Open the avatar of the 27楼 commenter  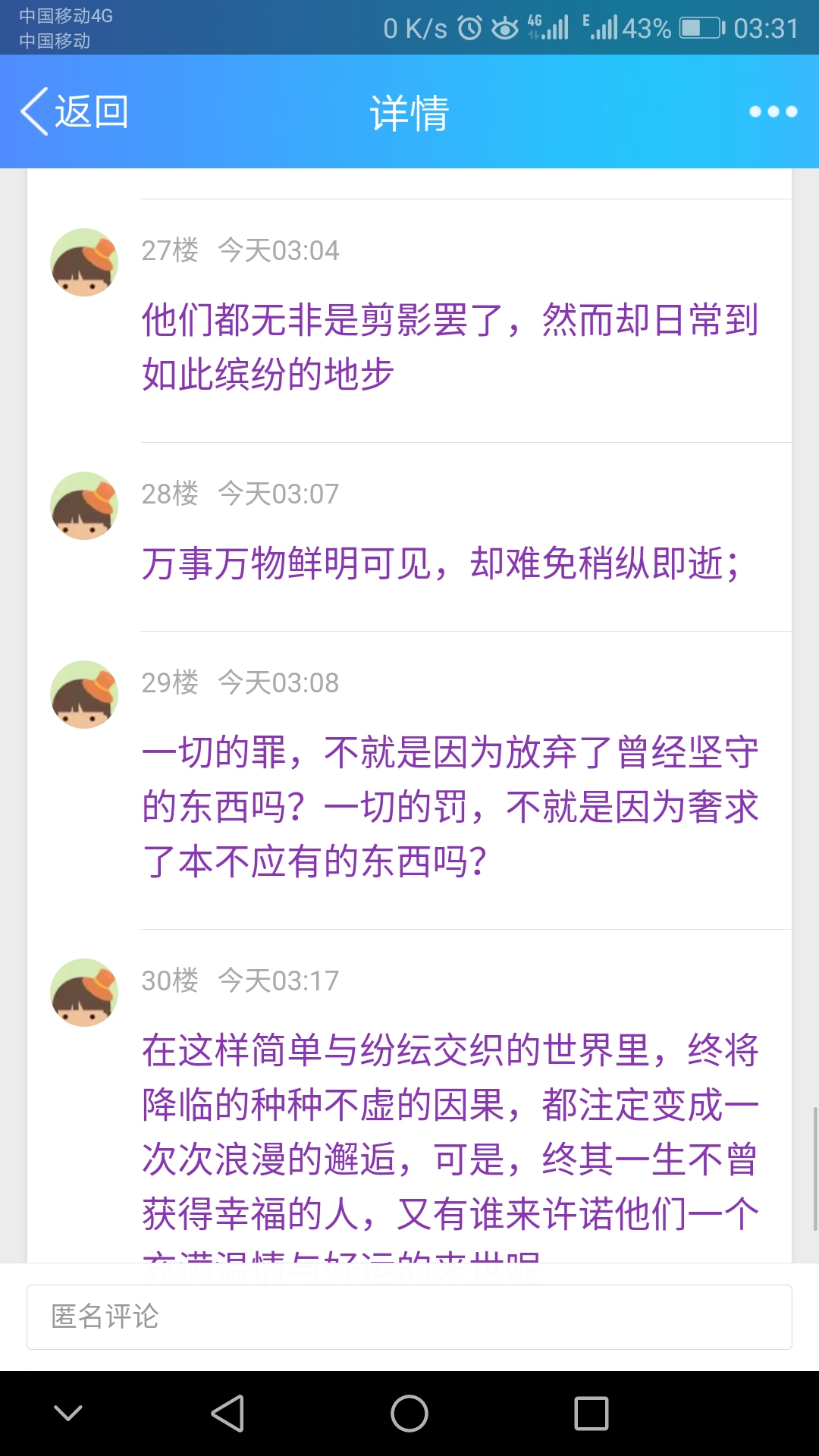[x=84, y=262]
